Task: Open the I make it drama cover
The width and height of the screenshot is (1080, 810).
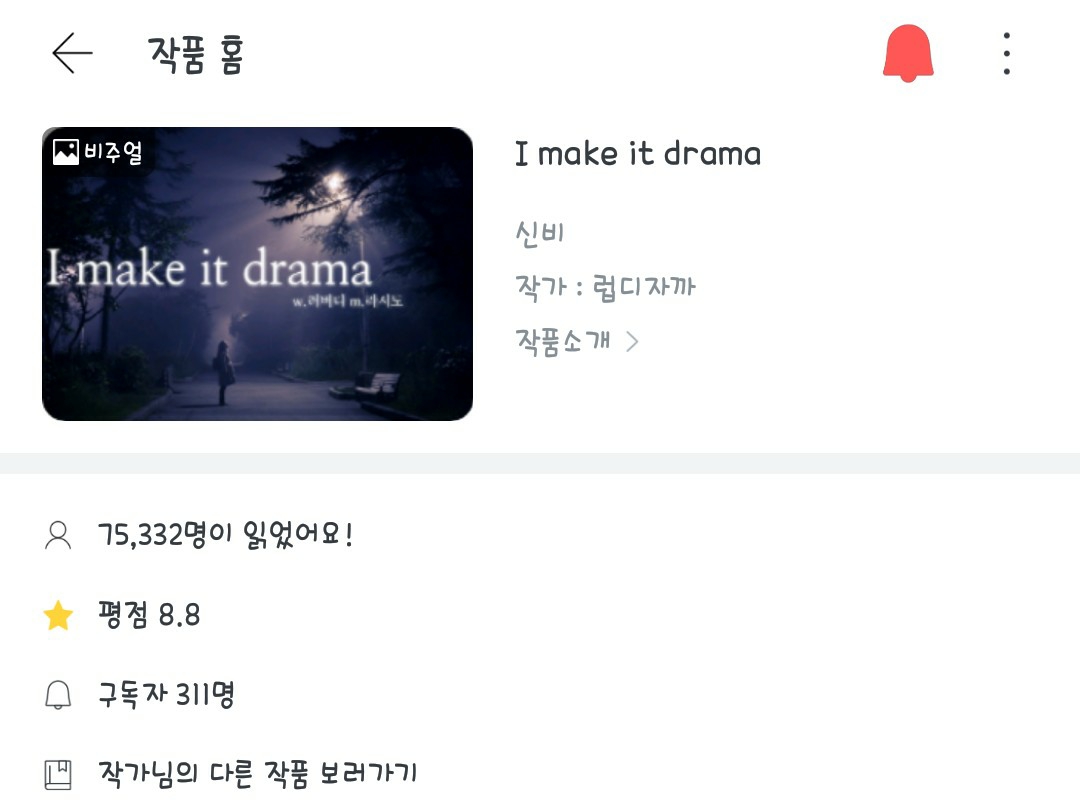Action: pyautogui.click(x=257, y=273)
